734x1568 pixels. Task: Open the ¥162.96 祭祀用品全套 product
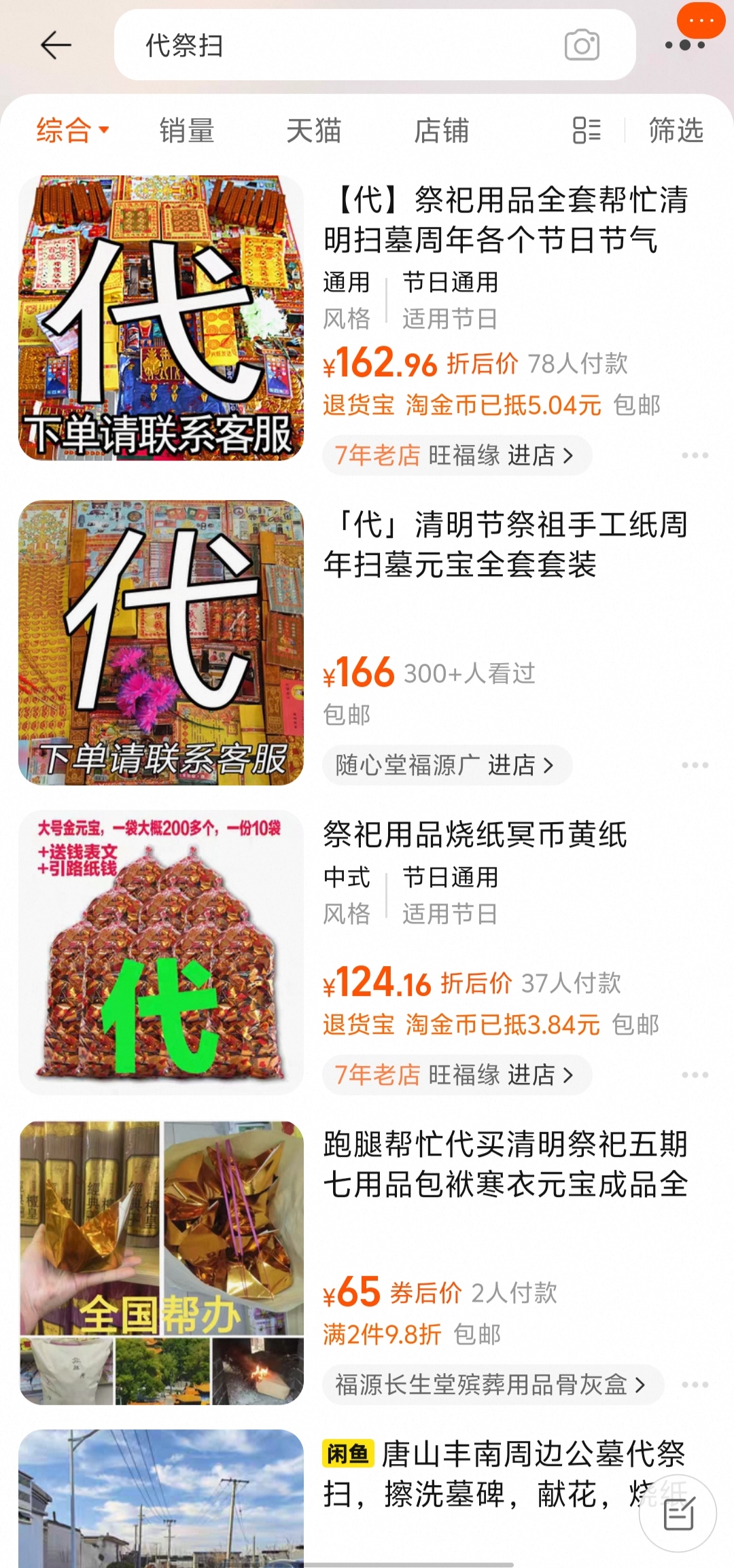[505, 219]
